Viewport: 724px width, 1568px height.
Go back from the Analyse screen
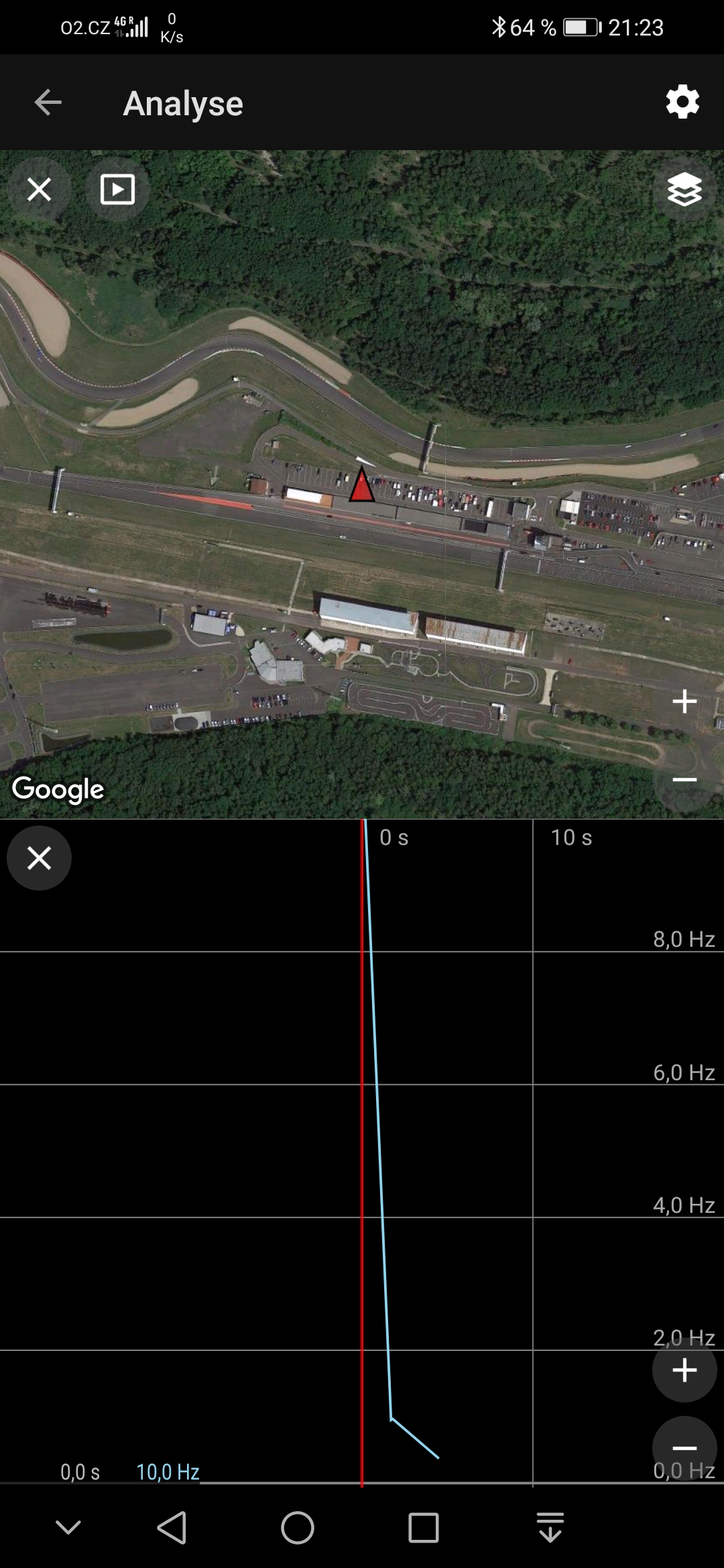tap(48, 103)
